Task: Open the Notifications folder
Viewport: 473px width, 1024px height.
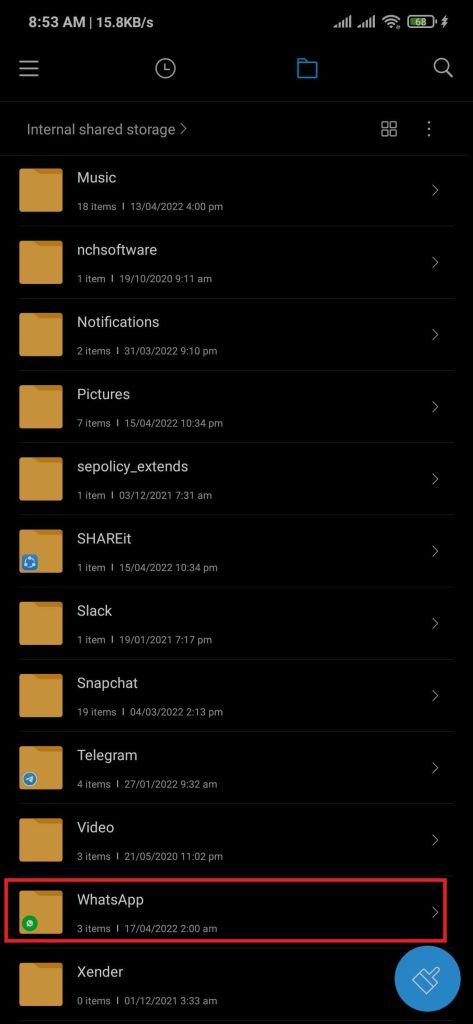Action: pos(236,335)
